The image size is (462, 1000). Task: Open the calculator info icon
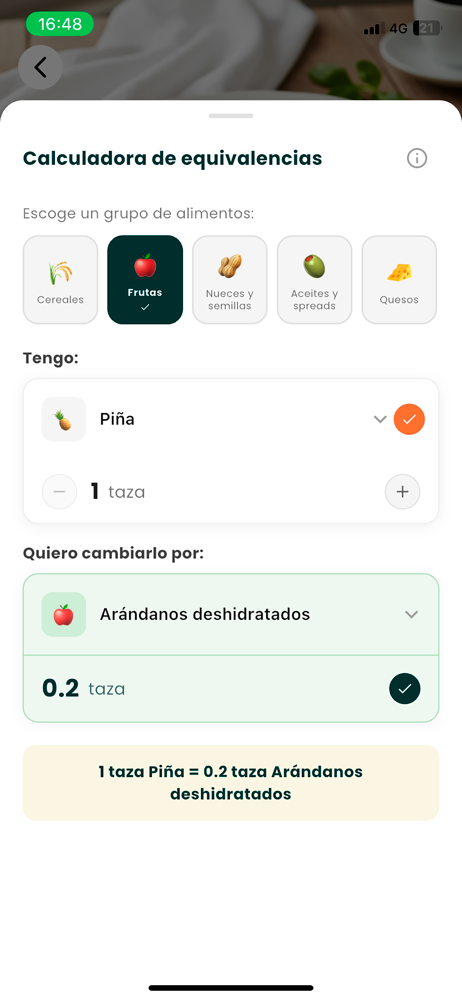pyautogui.click(x=417, y=158)
